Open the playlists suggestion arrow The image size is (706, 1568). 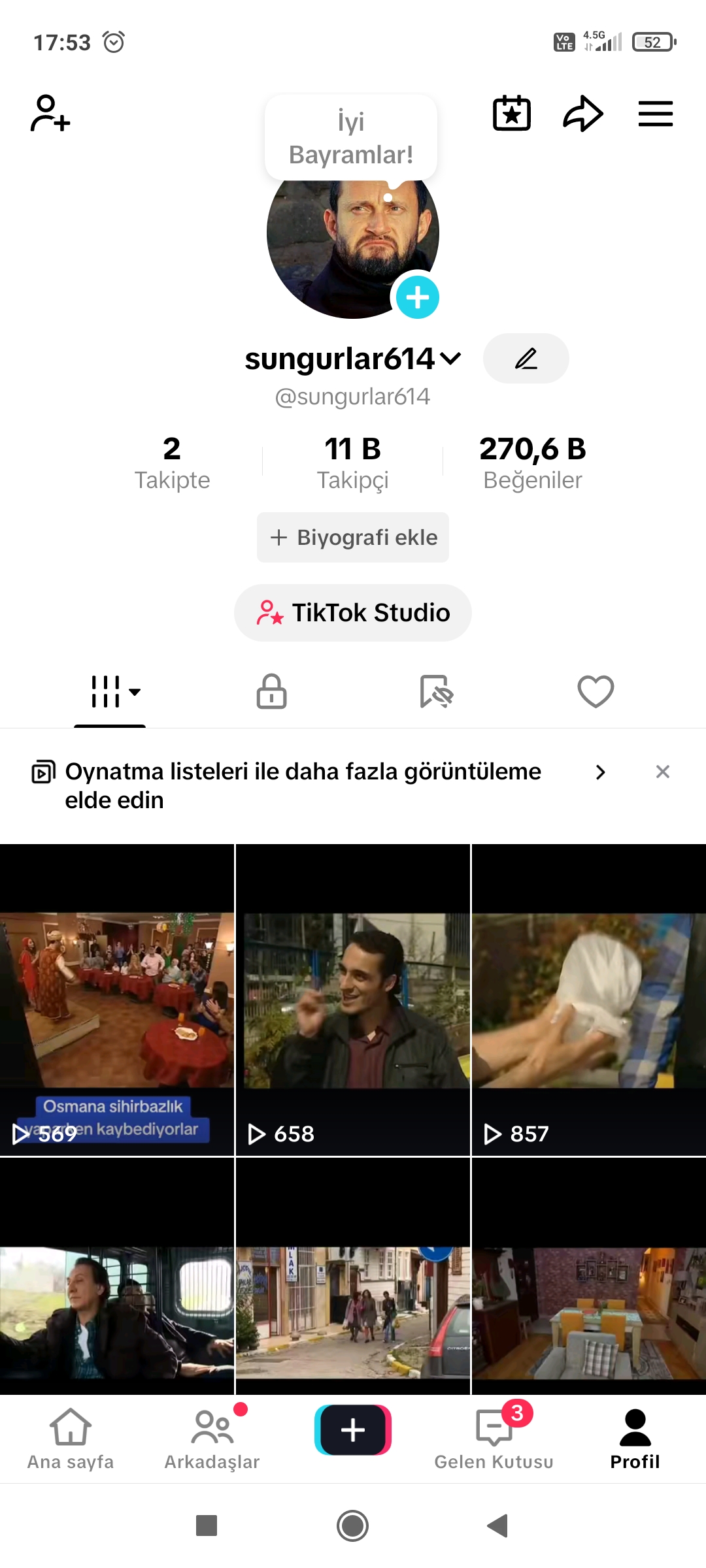tap(601, 772)
